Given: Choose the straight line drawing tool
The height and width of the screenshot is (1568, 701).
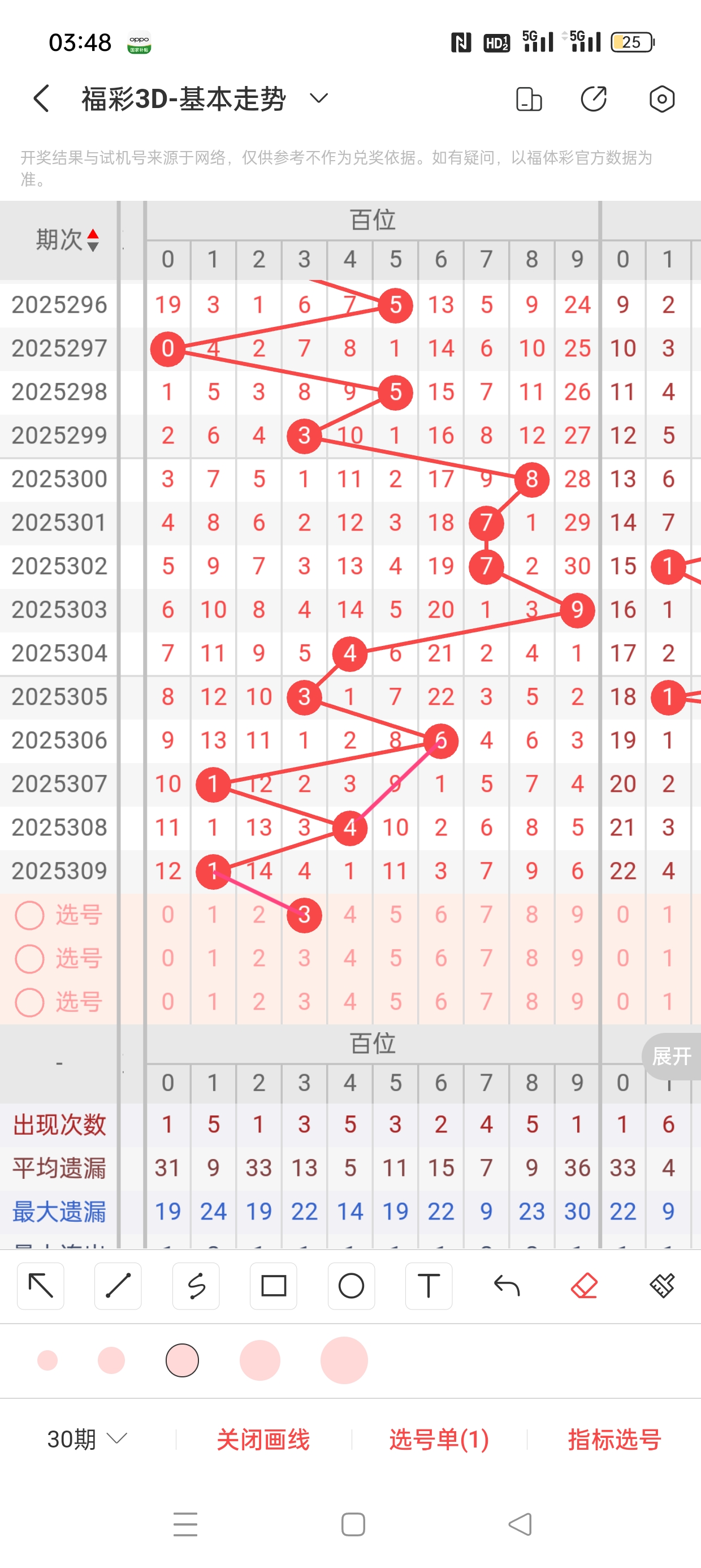Looking at the screenshot, I should coord(118,1286).
